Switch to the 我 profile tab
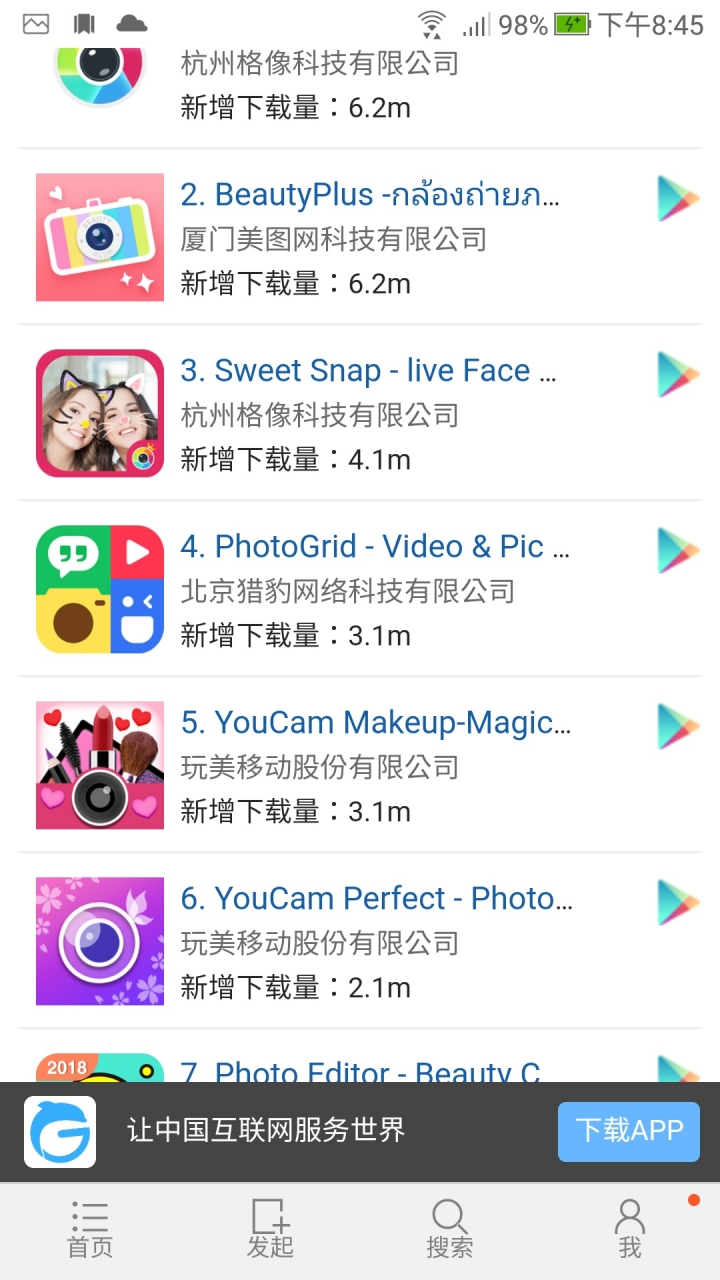720x1280 pixels. point(630,1230)
